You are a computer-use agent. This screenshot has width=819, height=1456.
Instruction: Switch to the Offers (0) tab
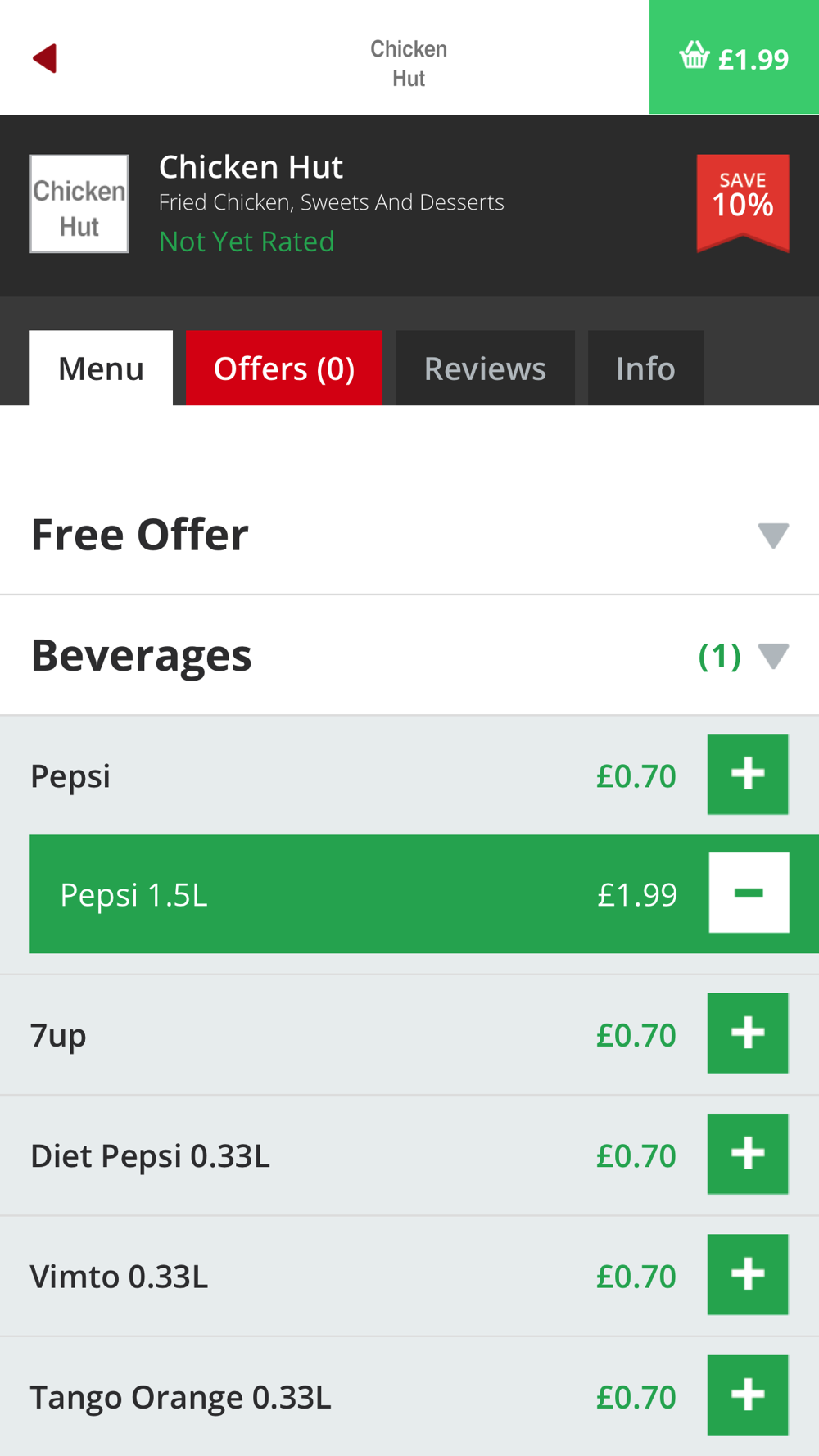[x=284, y=368]
